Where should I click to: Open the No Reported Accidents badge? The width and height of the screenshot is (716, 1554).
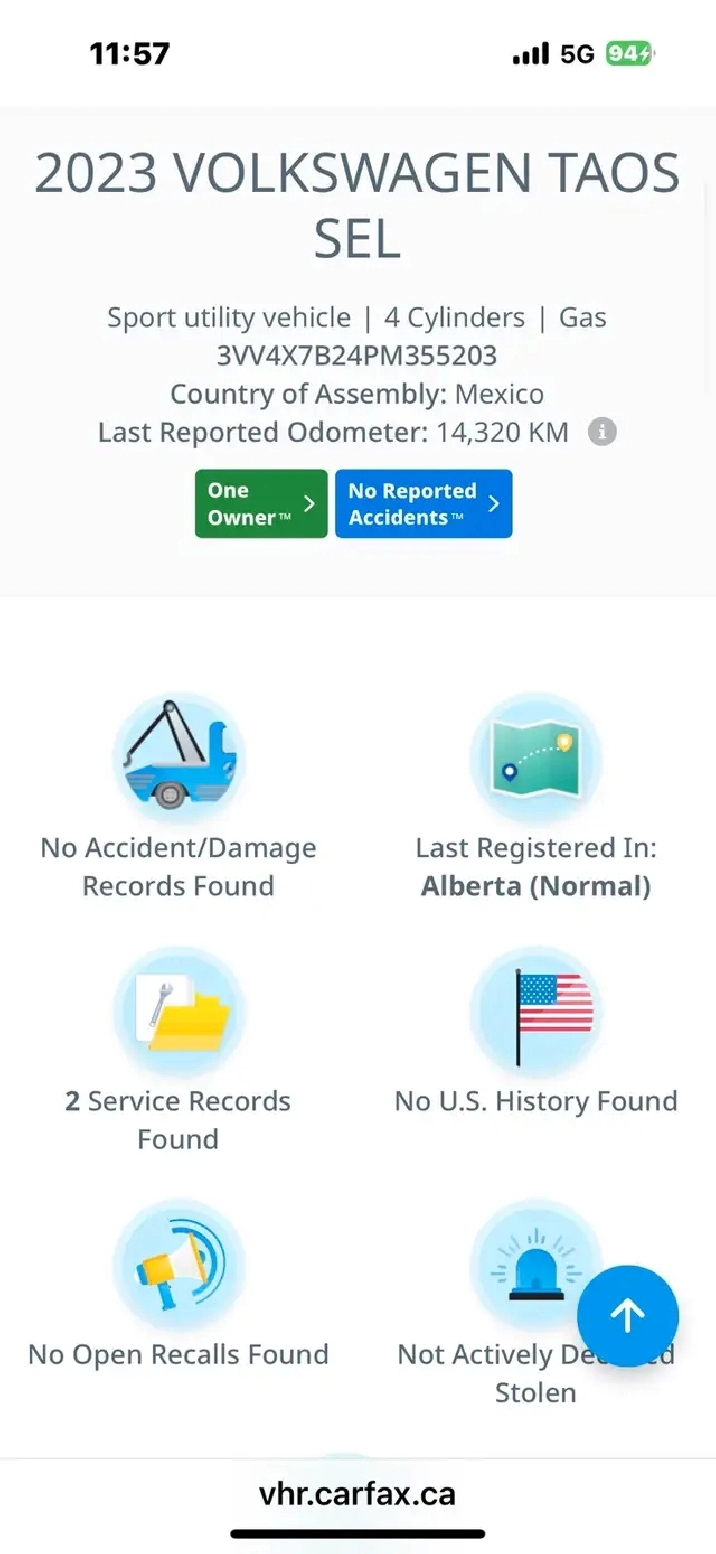tap(424, 504)
